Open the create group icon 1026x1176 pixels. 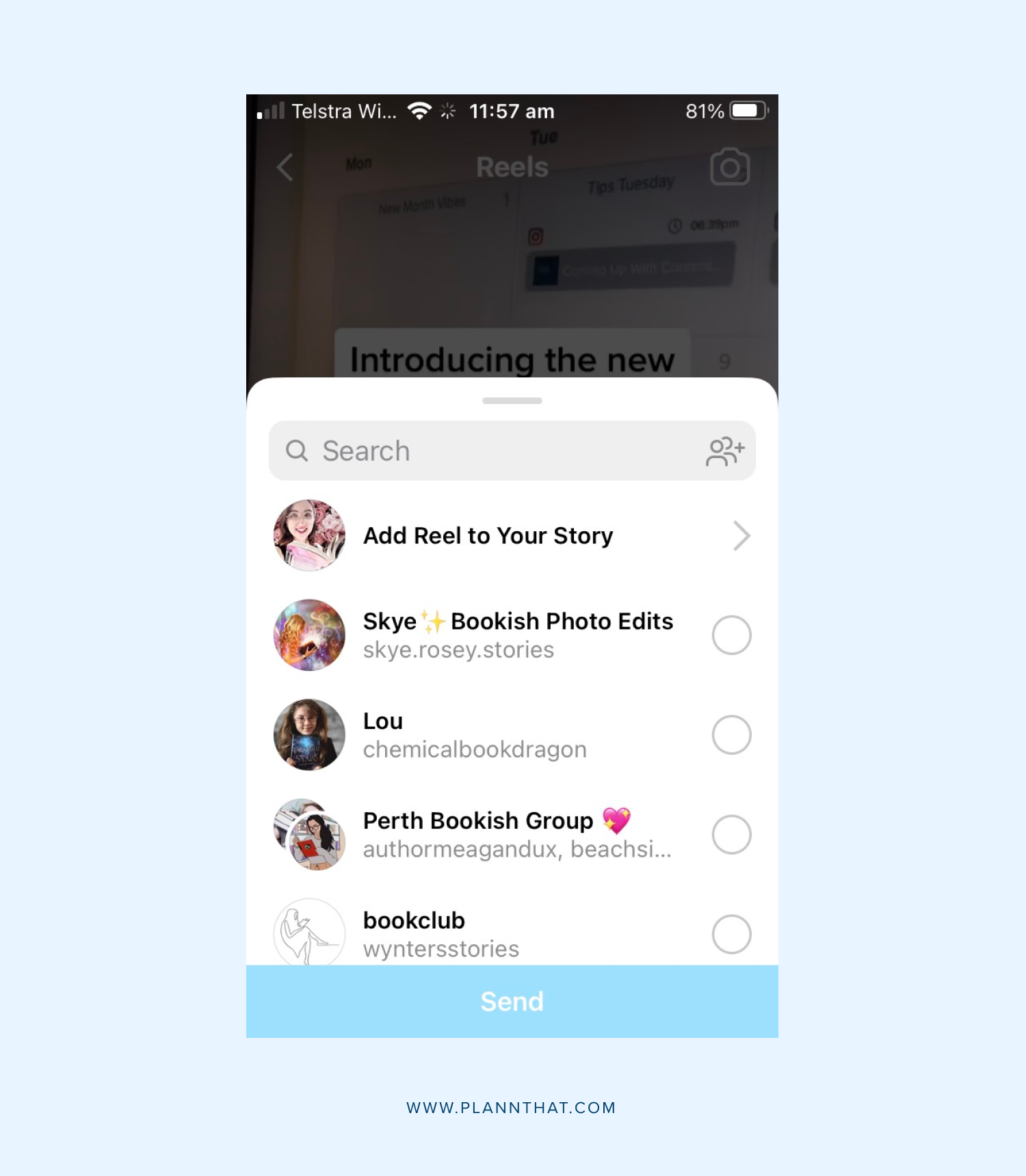click(x=725, y=451)
